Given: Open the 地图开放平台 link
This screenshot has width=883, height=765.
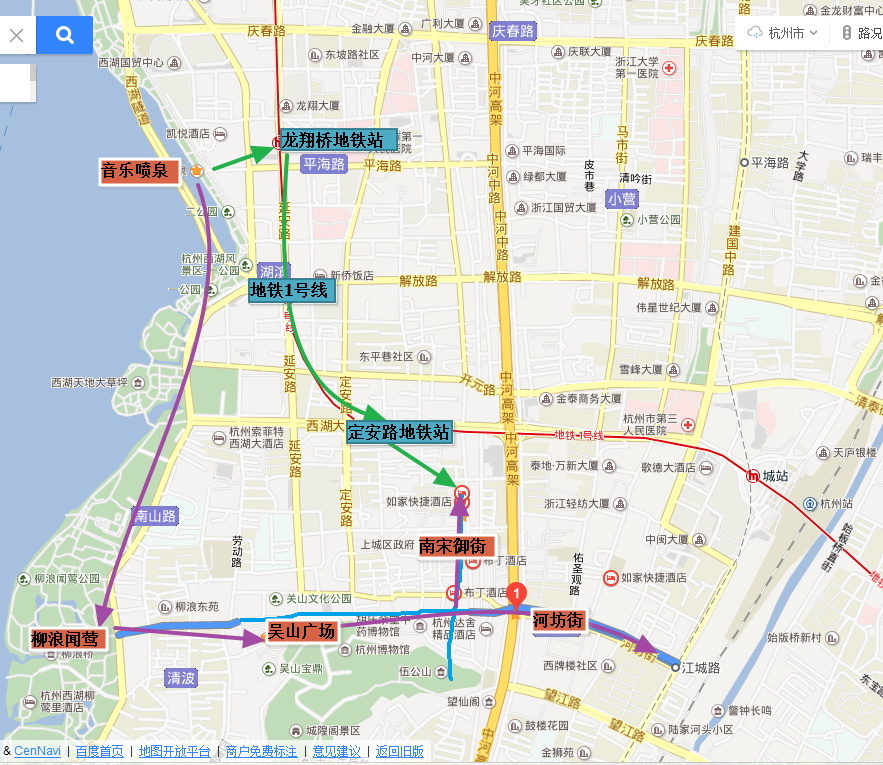Looking at the screenshot, I should pyautogui.click(x=174, y=751).
